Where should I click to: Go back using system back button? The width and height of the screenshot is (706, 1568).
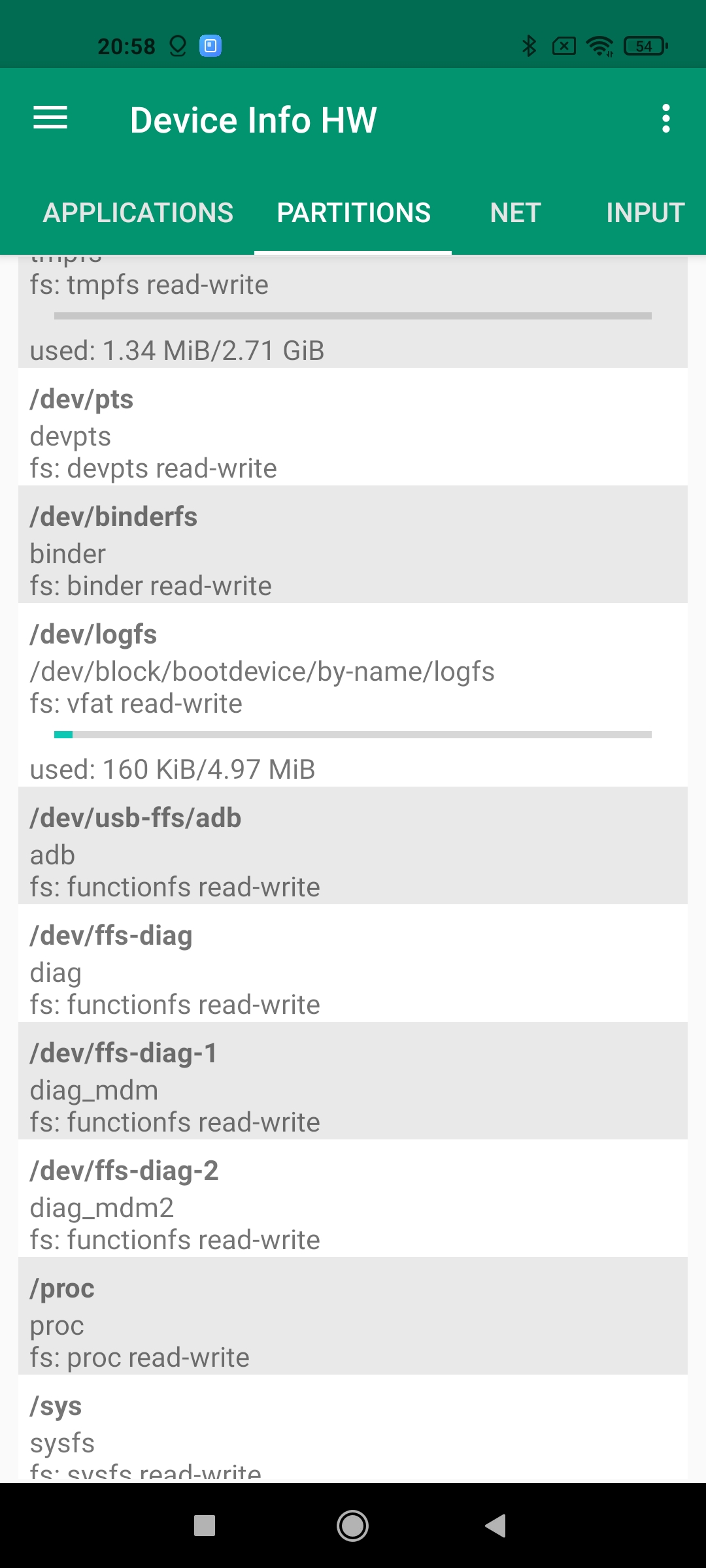point(496,1526)
